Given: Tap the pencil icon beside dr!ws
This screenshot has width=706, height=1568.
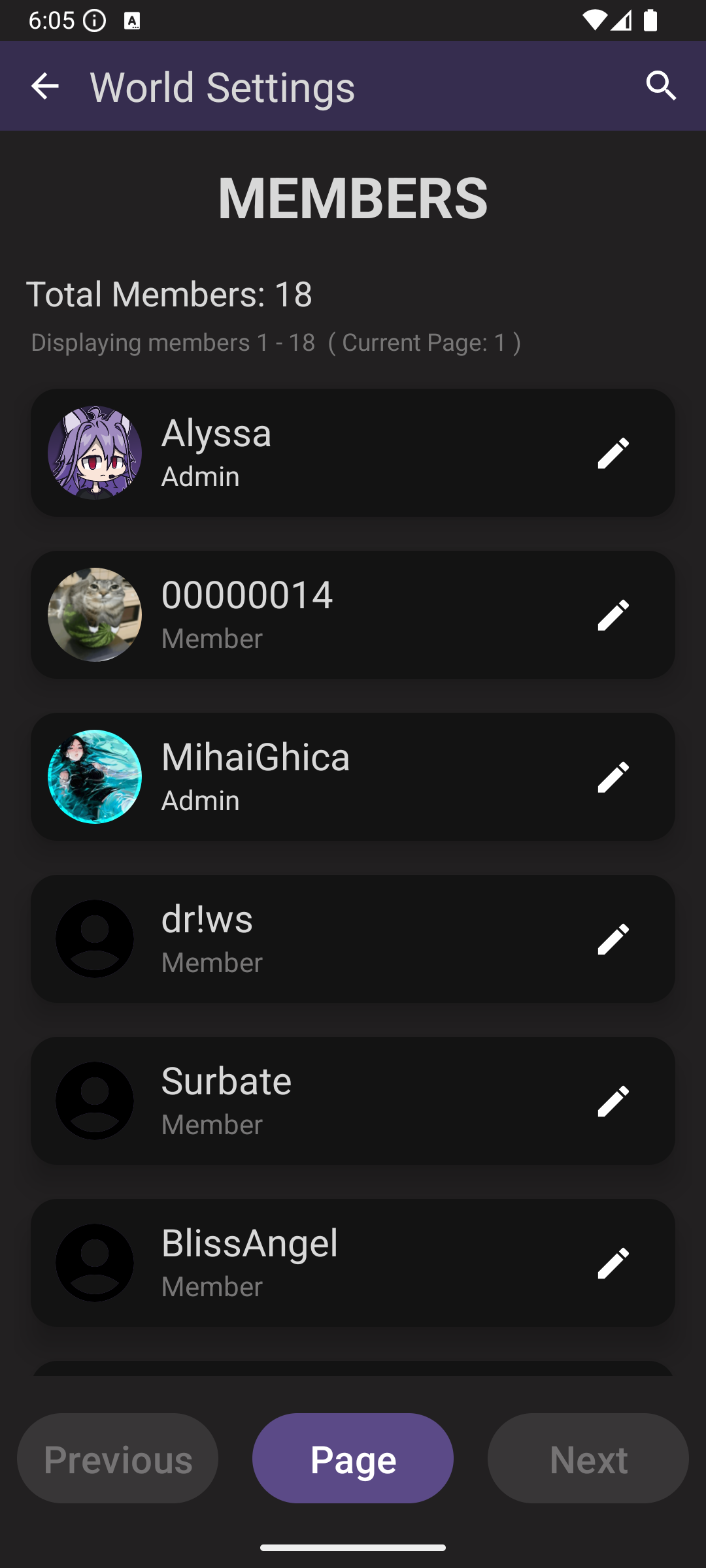Looking at the screenshot, I should [x=613, y=939].
